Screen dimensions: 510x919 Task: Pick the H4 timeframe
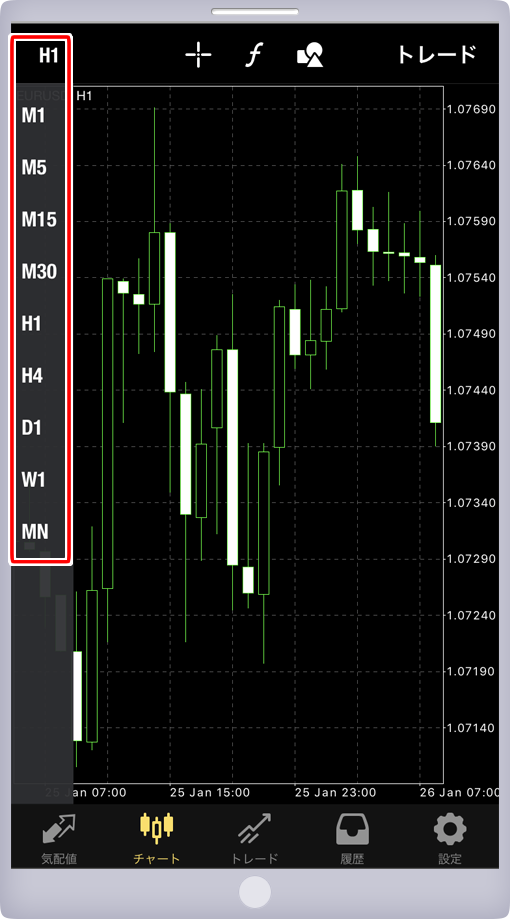[32, 376]
